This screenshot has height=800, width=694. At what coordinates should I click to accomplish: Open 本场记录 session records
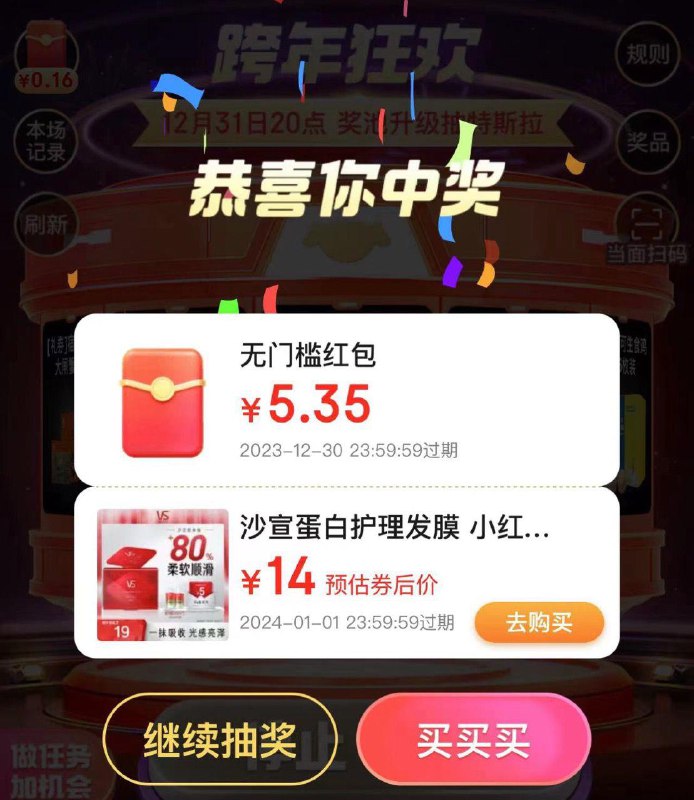tap(46, 141)
